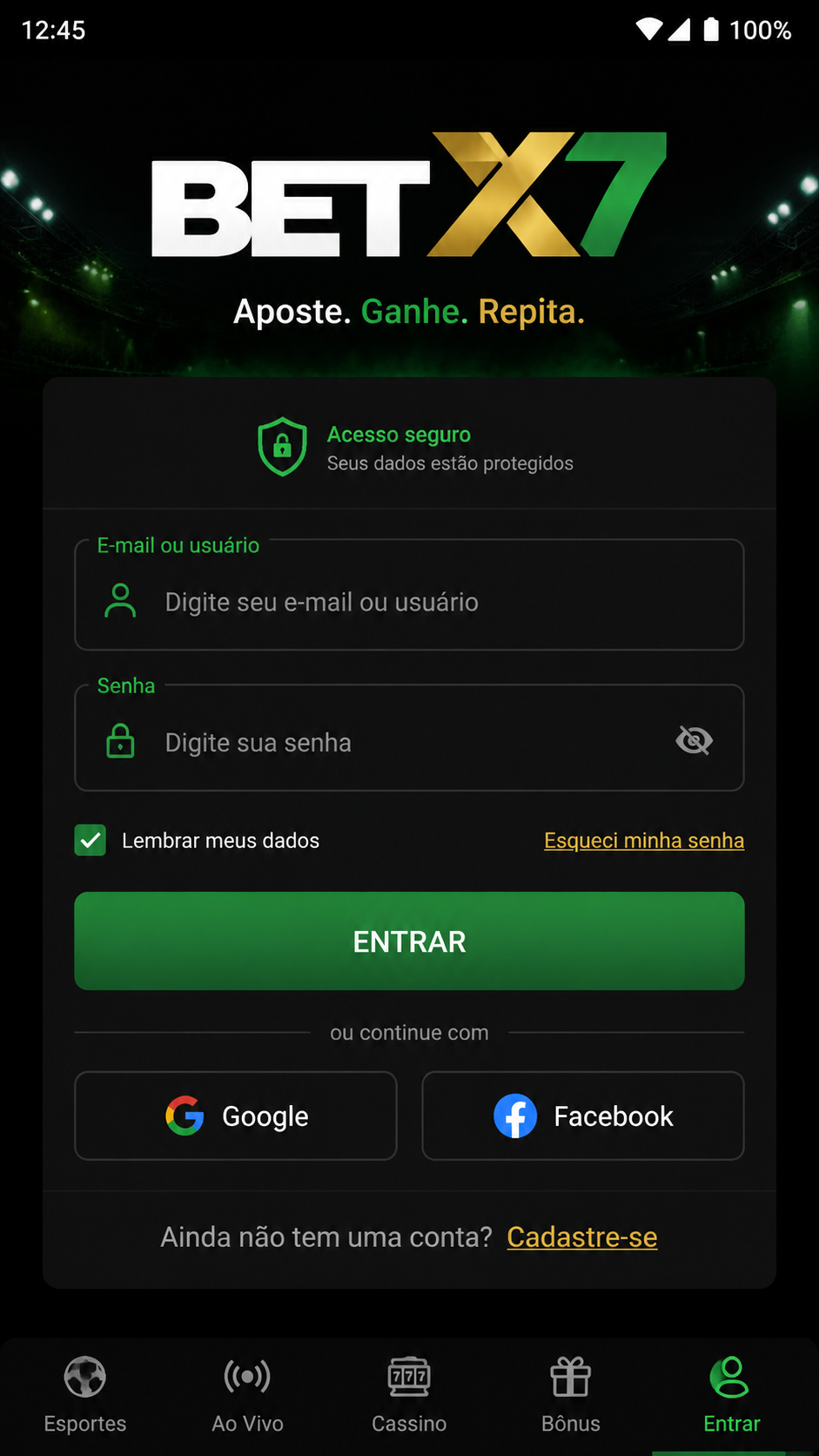Tap the green ENTRAR button
This screenshot has width=819, height=1456.
(x=409, y=940)
